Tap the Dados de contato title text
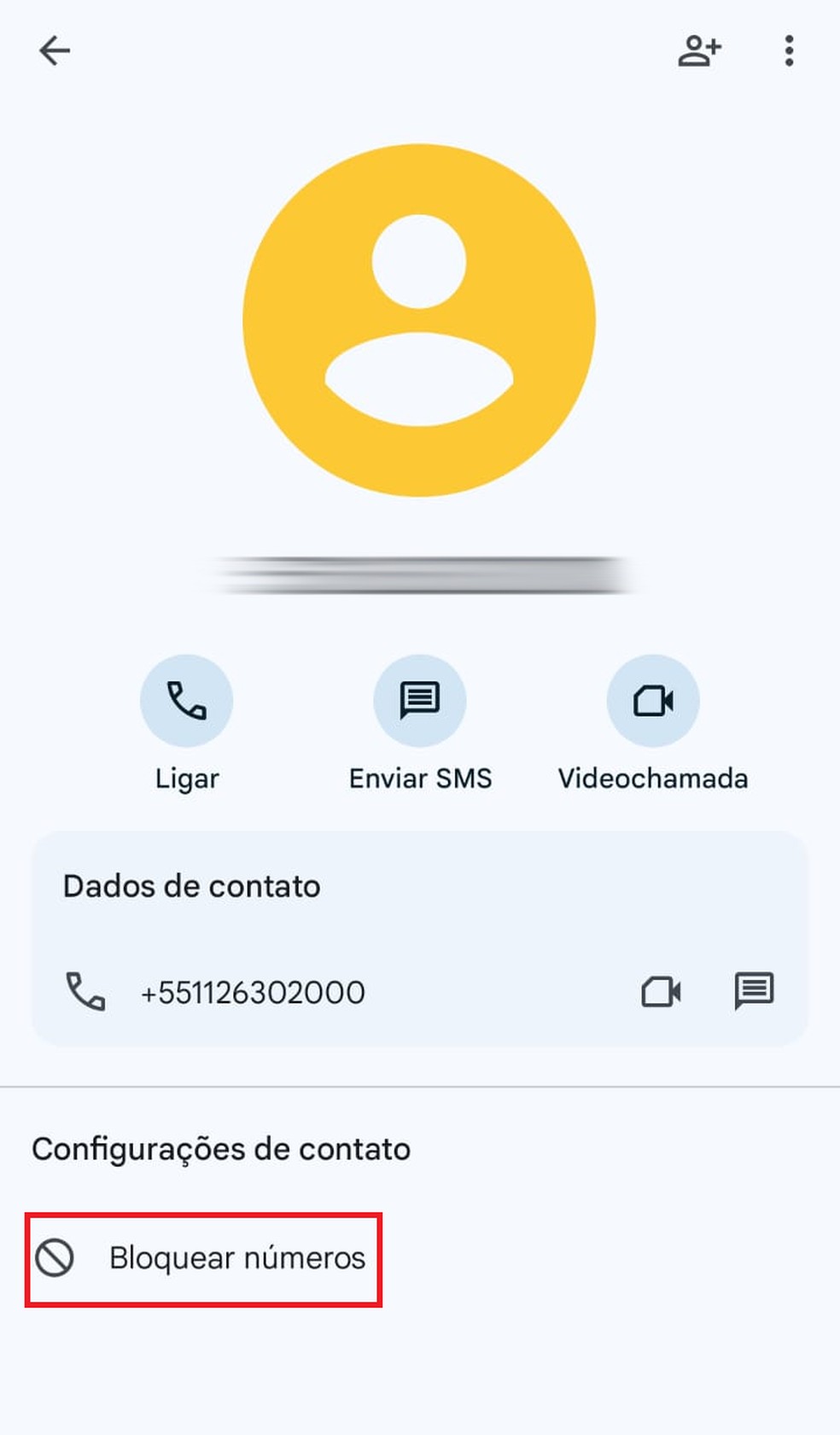Viewport: 840px width, 1435px height. pos(192,886)
